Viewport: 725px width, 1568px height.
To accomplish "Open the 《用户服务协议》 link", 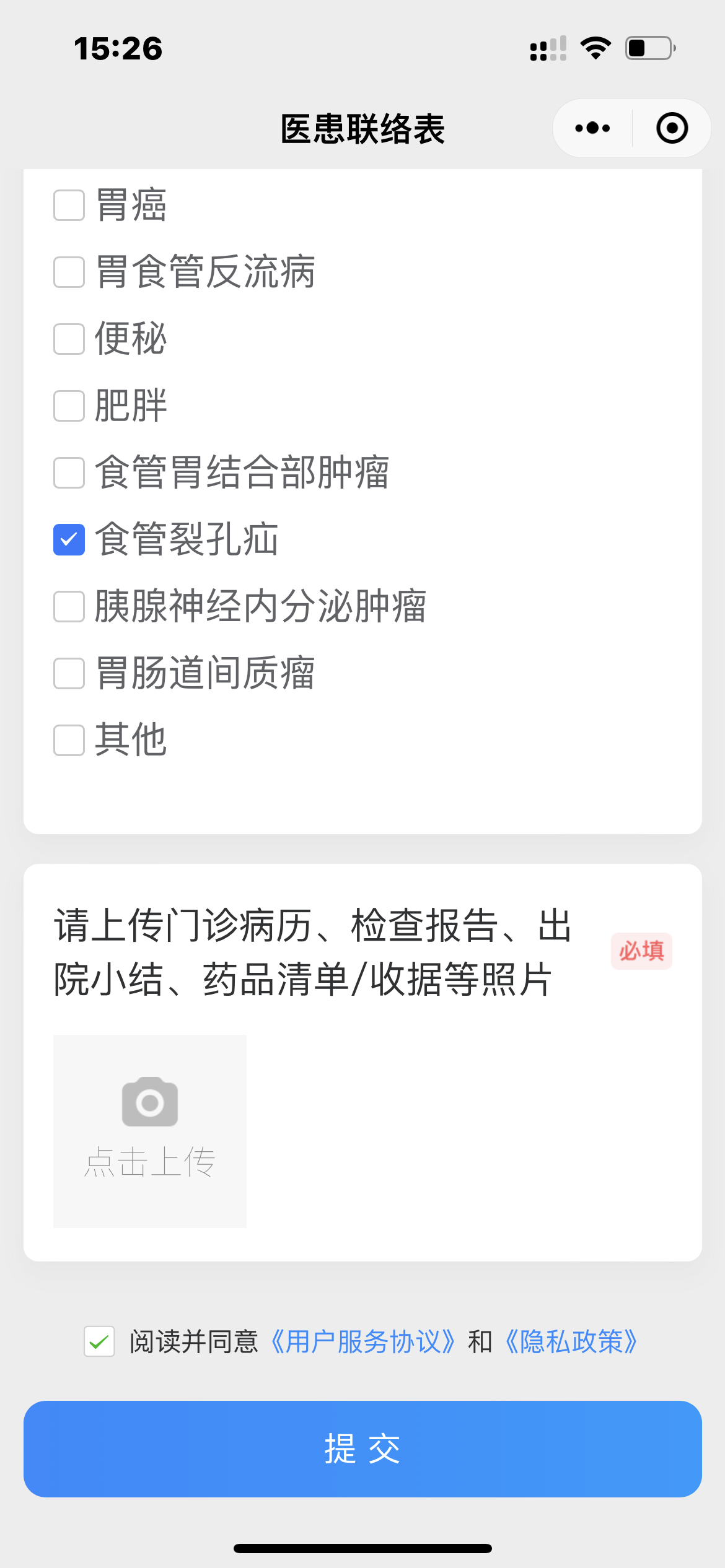I will click(x=363, y=1341).
